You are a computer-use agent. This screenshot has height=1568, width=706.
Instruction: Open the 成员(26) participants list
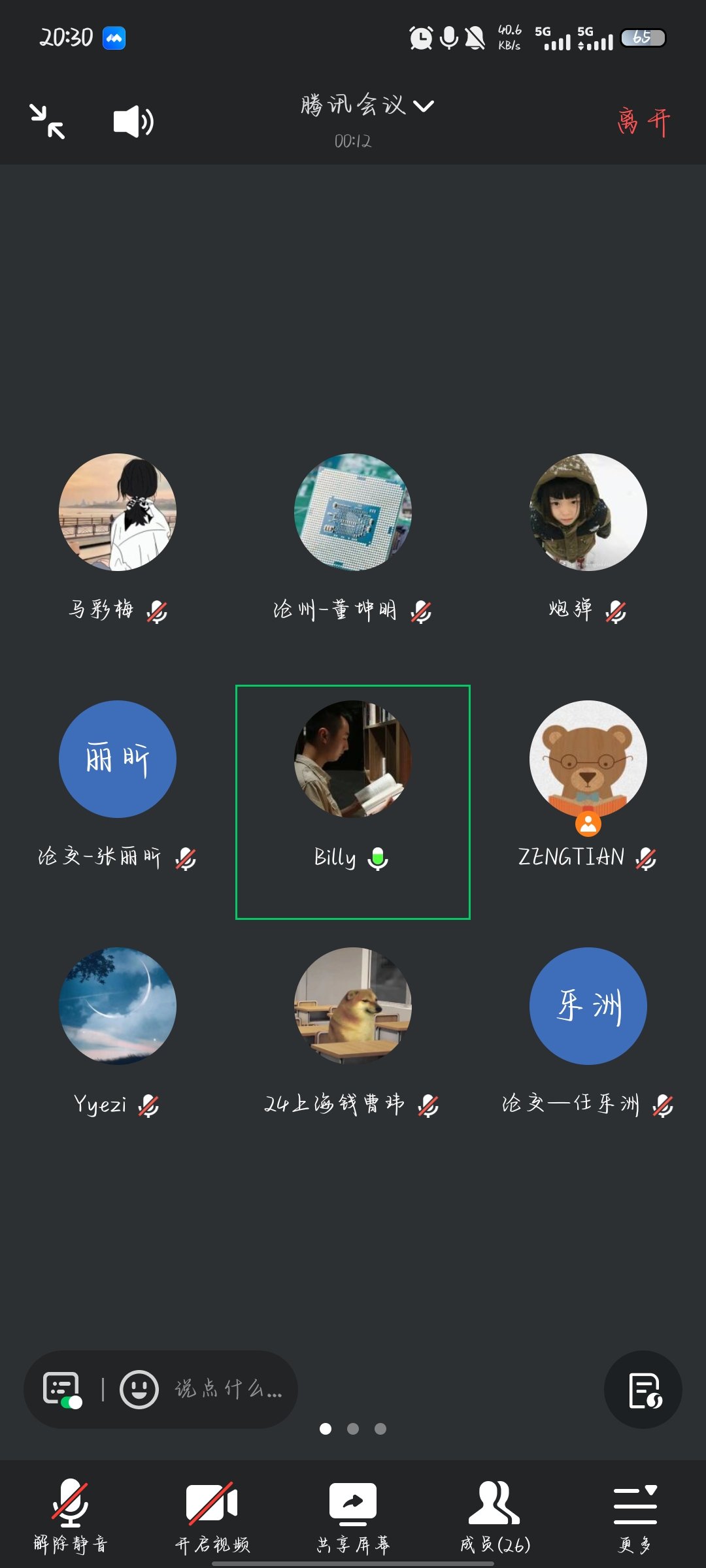[x=494, y=1516]
